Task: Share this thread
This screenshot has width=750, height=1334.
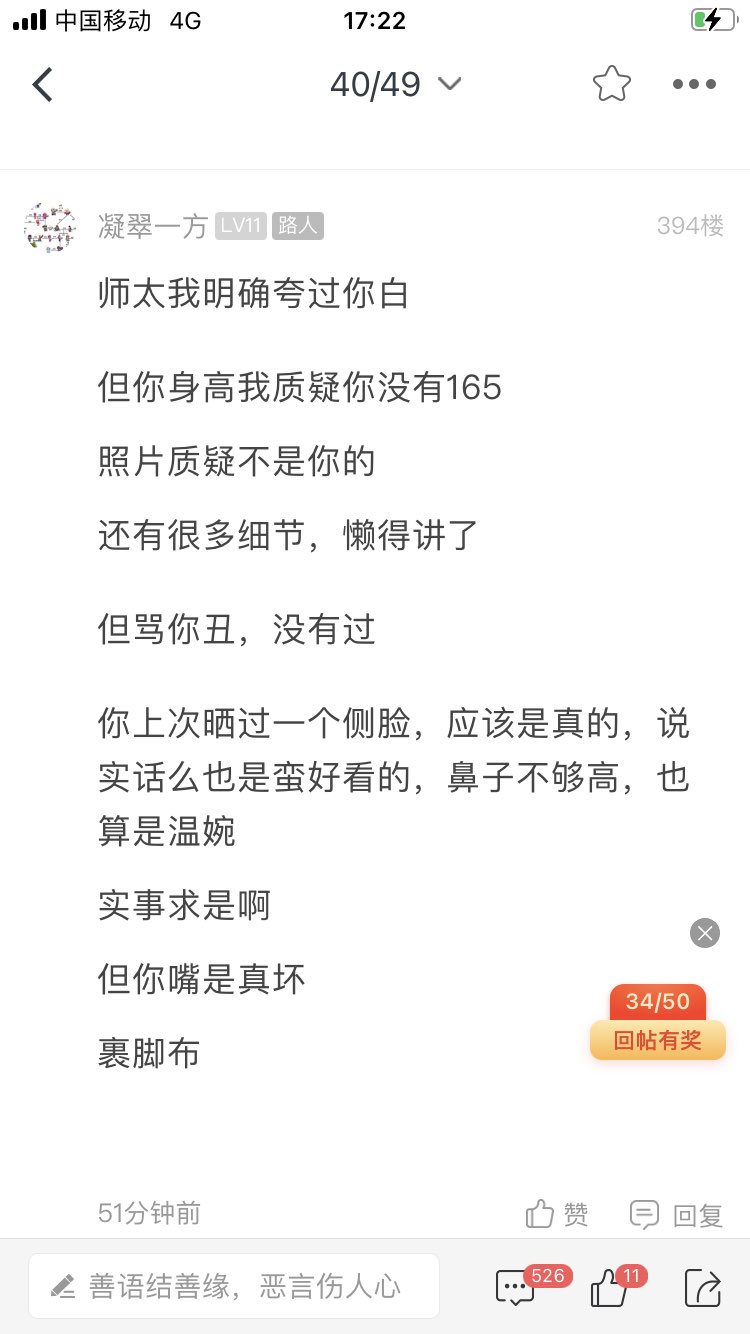Action: tap(702, 1287)
